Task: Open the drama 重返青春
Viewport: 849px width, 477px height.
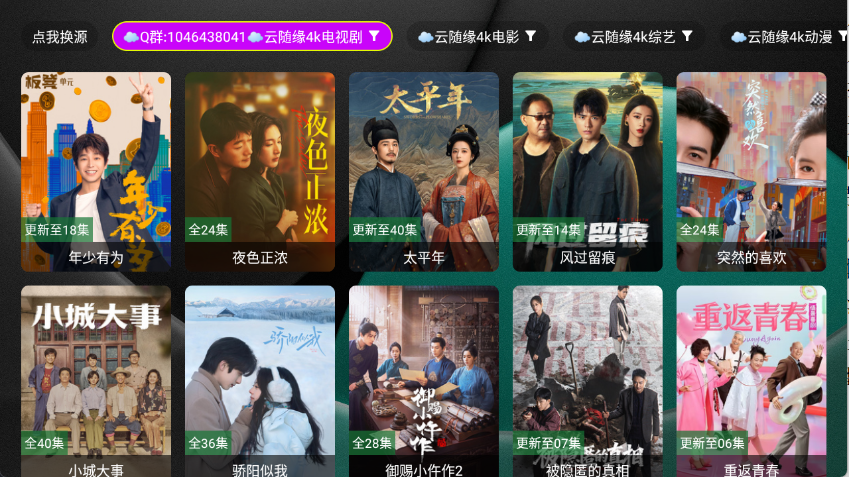Action: (x=751, y=380)
